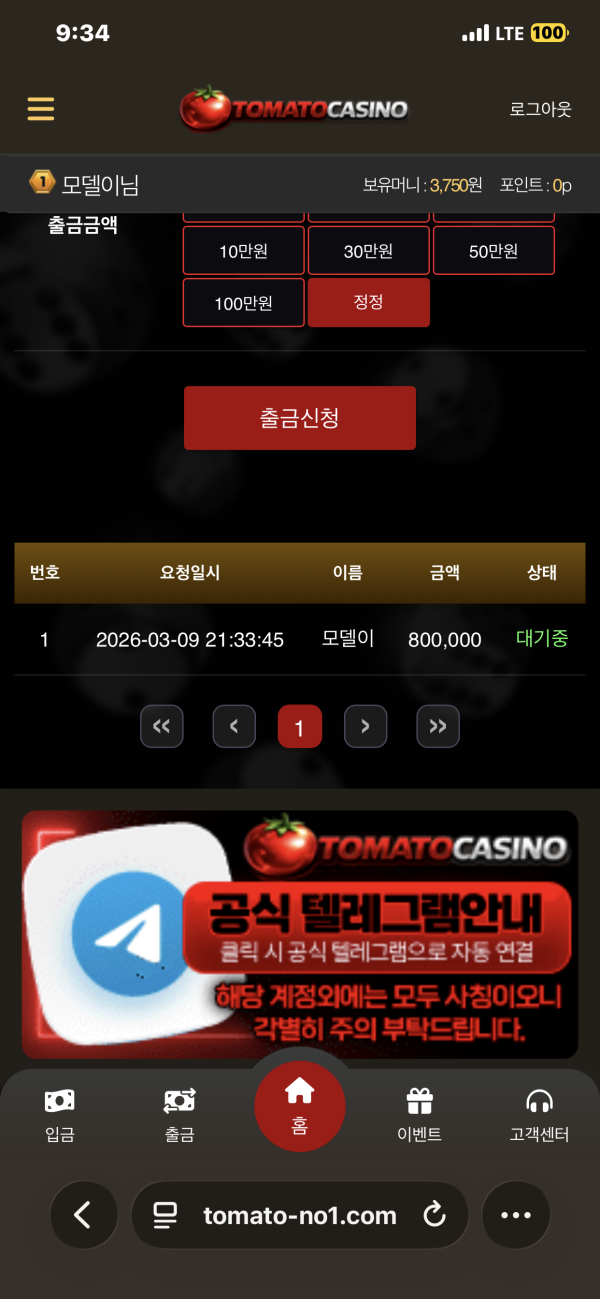
Task: Open the official Telegram banner
Action: pos(299,934)
